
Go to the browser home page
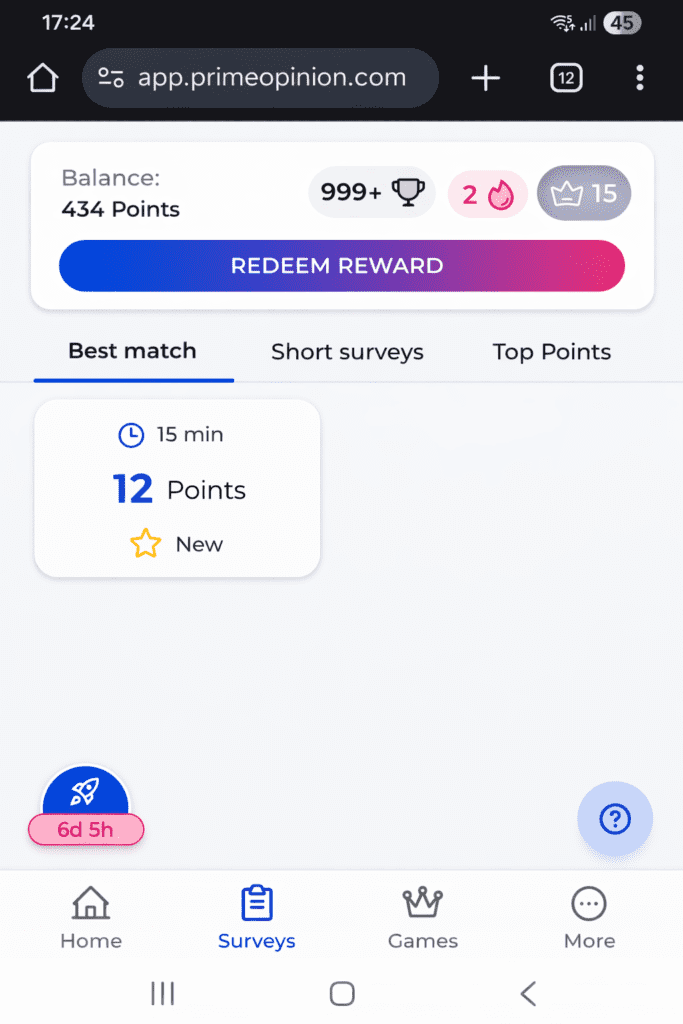(42, 78)
